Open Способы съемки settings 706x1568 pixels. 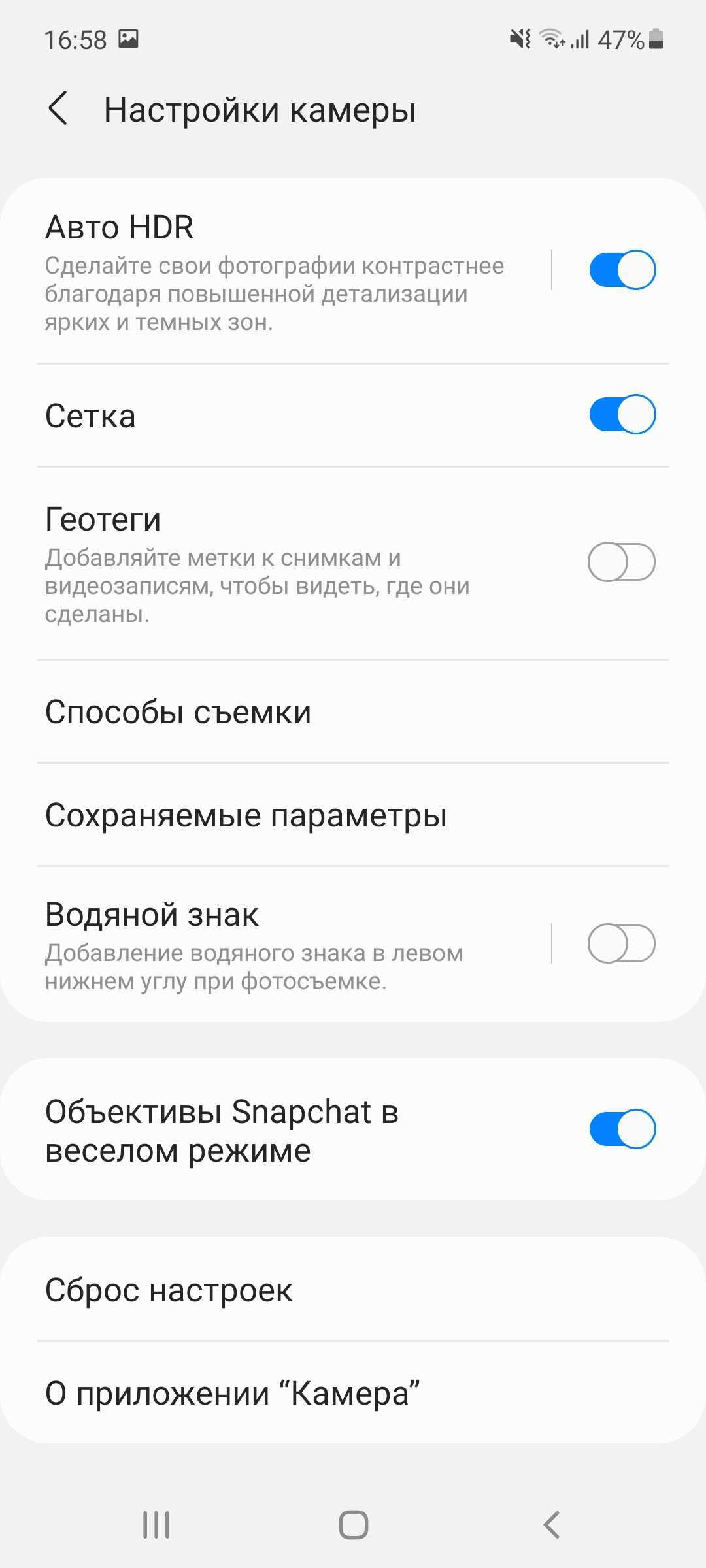tap(353, 711)
